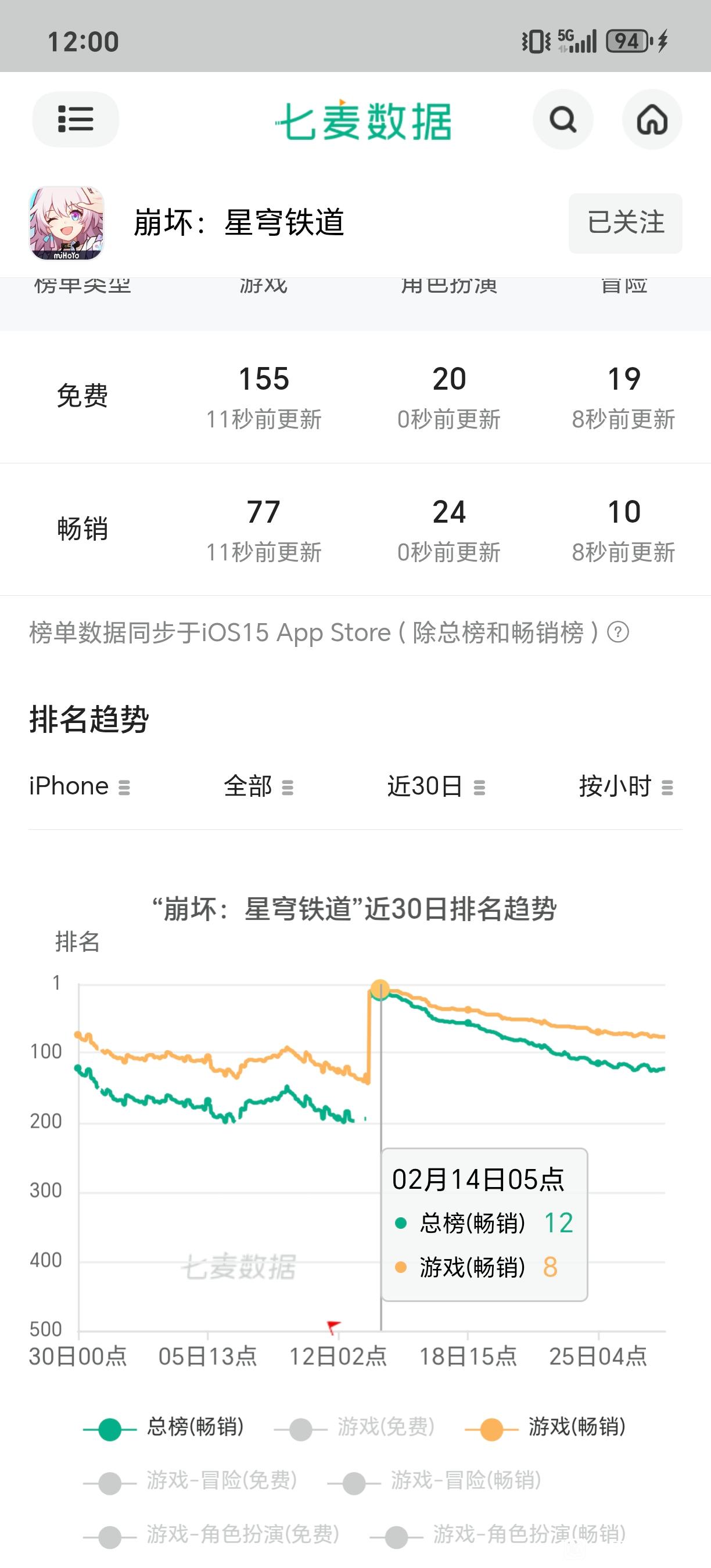Change the 近30日 date range
Viewport: 711px width, 1568px height.
tap(436, 786)
